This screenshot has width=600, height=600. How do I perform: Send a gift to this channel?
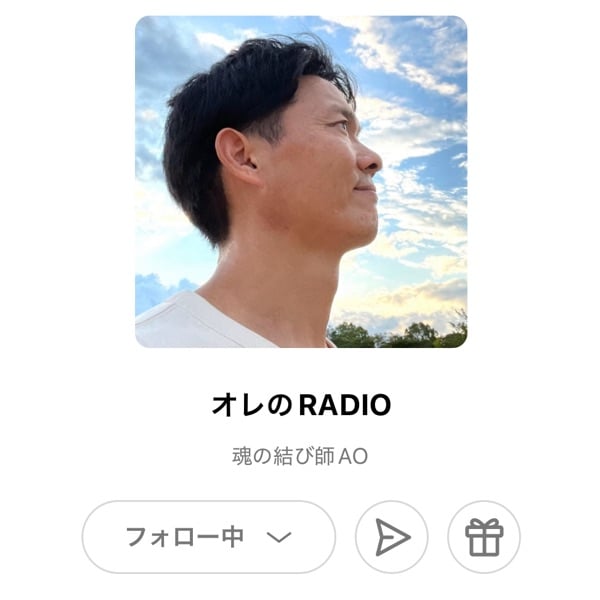[x=484, y=537]
